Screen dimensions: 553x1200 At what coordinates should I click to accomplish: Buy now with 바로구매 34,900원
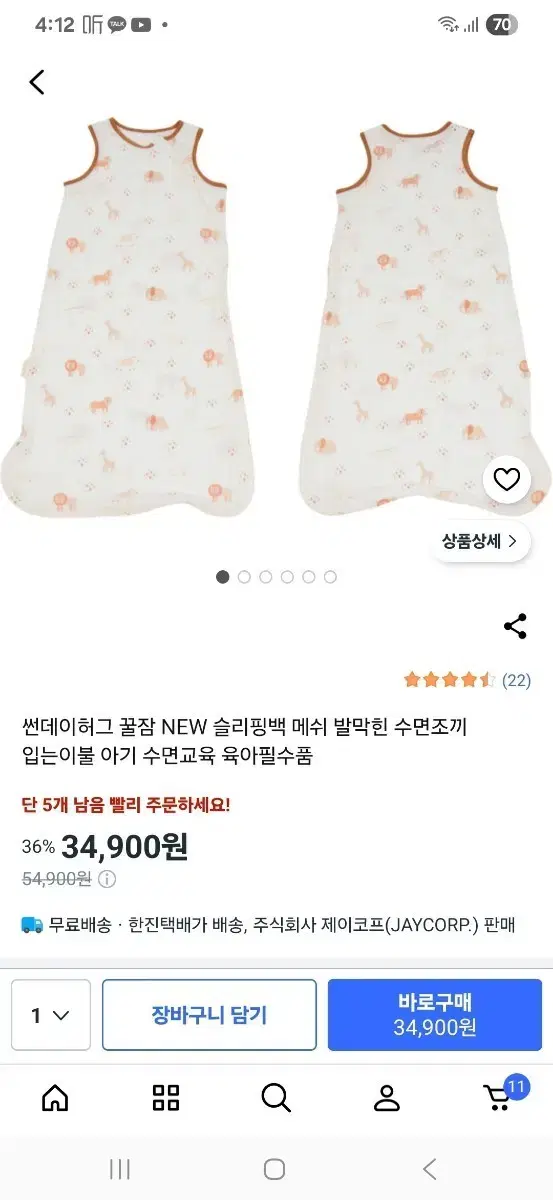pos(435,1015)
